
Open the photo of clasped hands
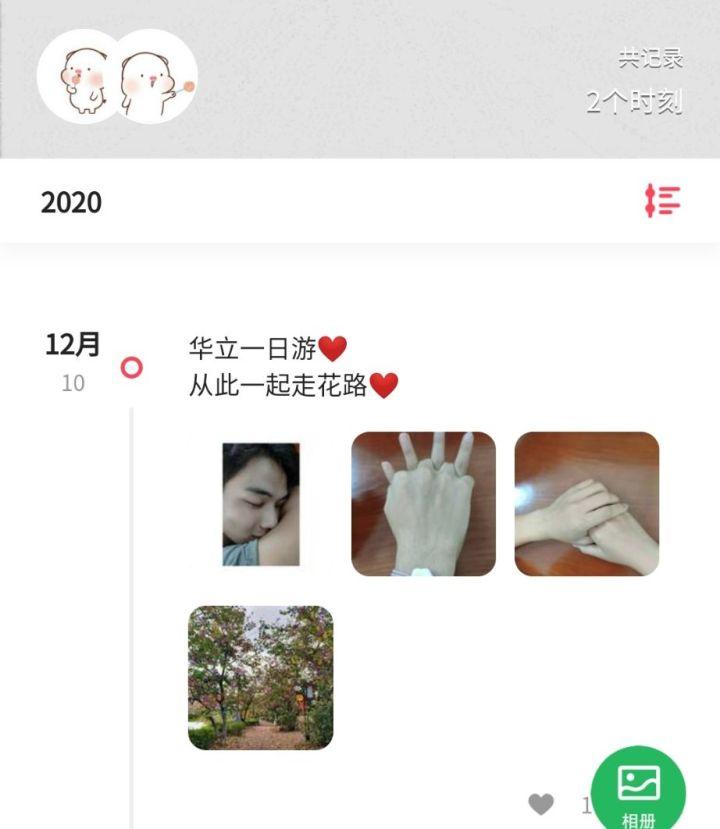(586, 504)
